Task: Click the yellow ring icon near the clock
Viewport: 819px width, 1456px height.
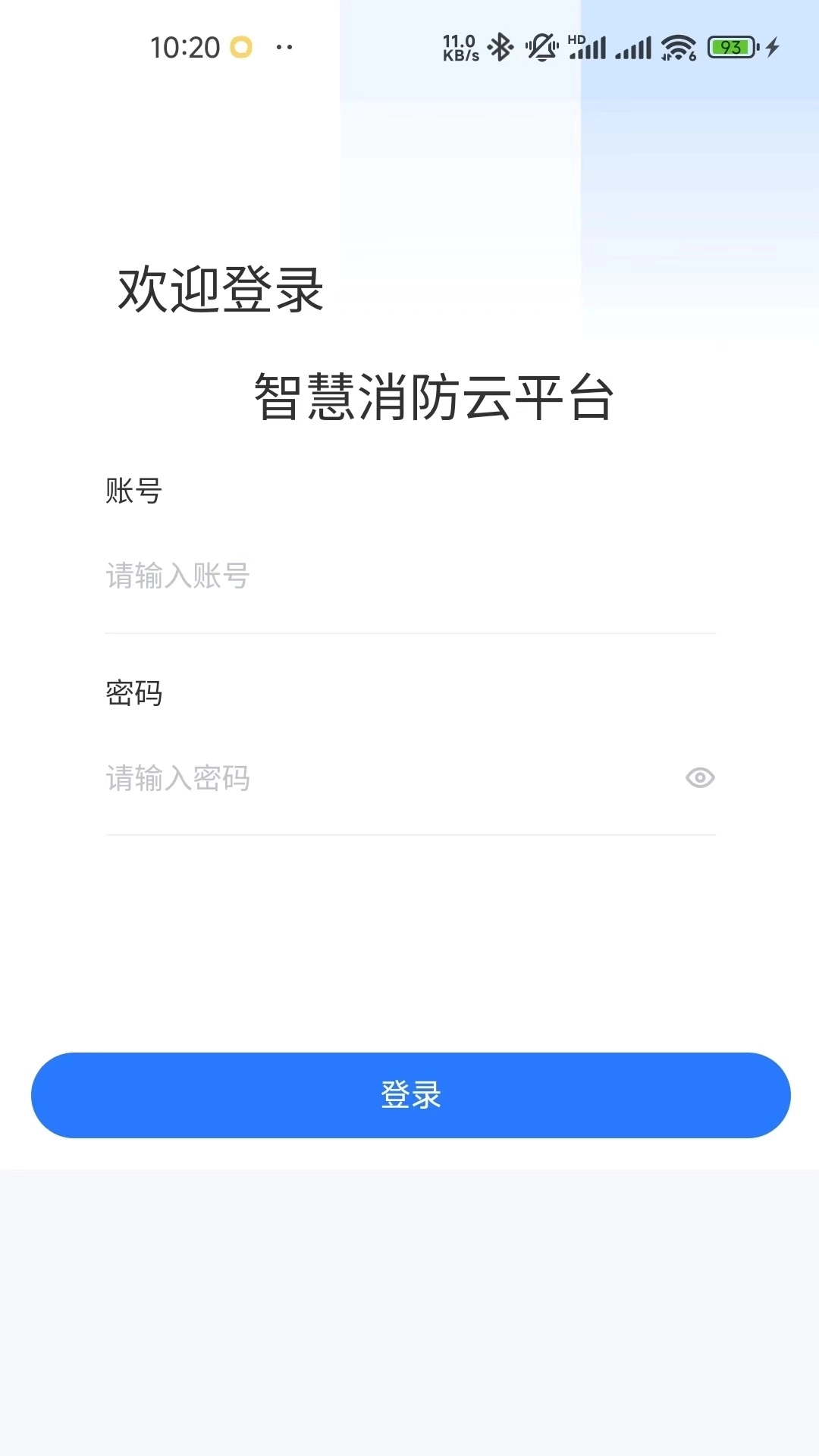Action: (240, 47)
